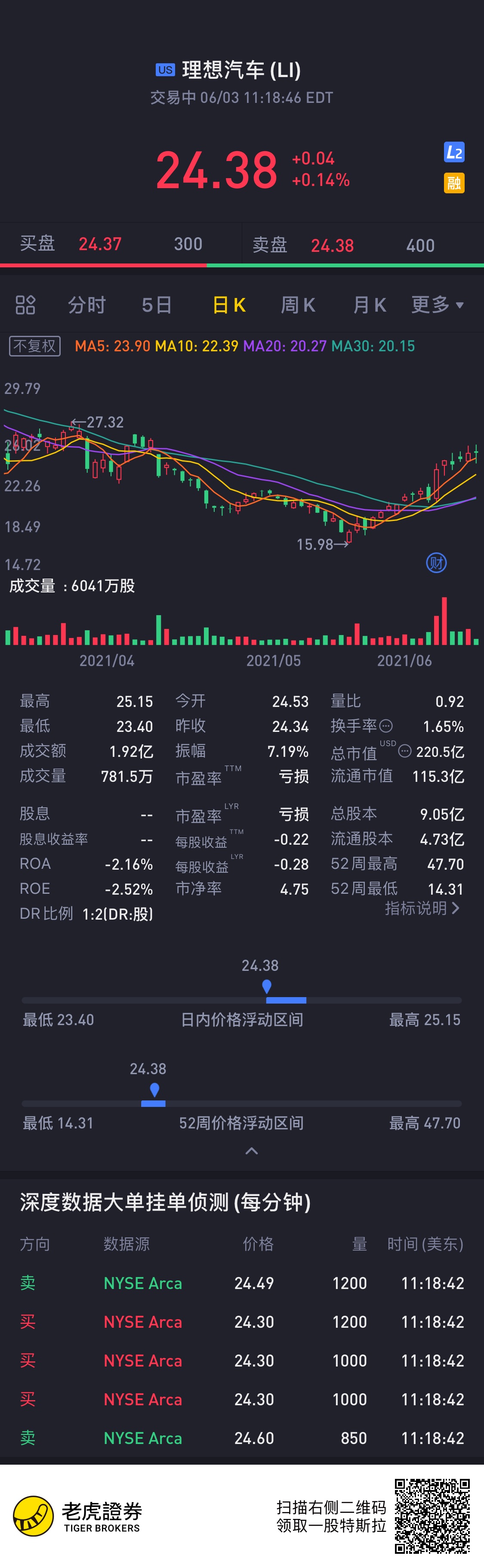Screen dimensions: 484x1568
Task: Switch to the 周K chart tab
Action: point(298,305)
